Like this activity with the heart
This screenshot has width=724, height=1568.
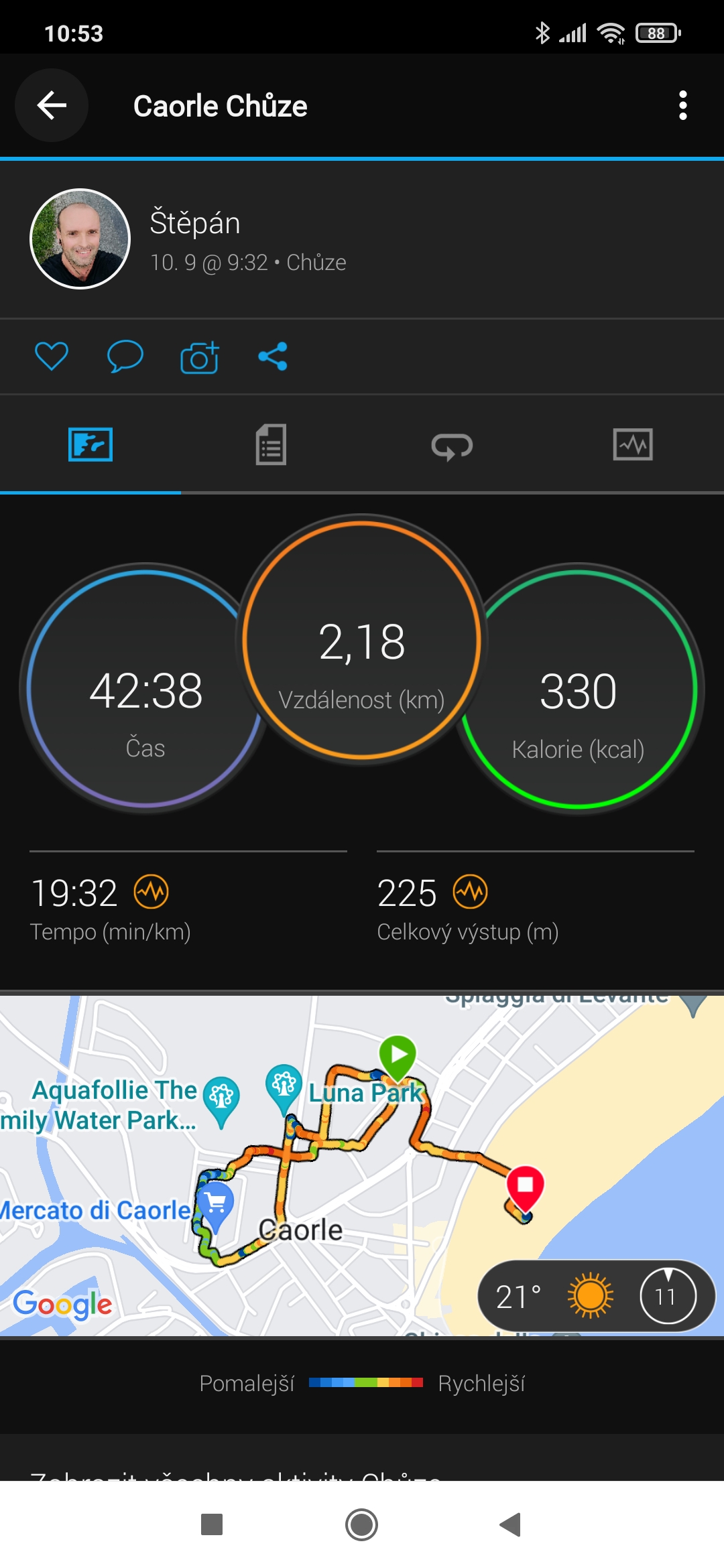click(x=52, y=356)
